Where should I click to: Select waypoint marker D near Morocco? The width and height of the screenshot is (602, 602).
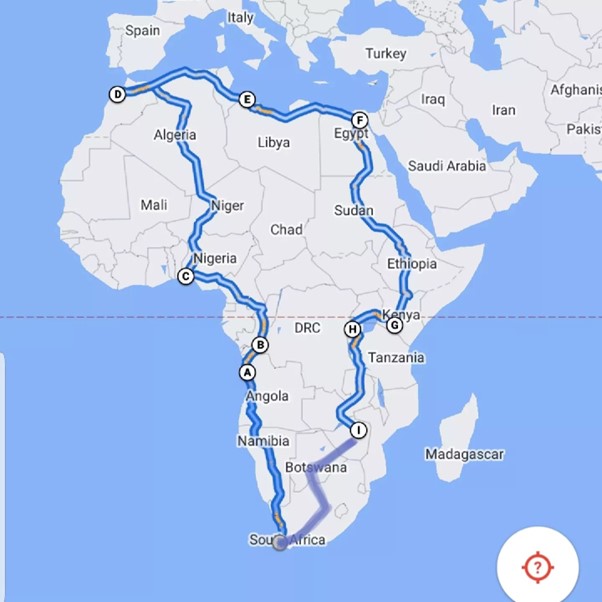coord(117,95)
